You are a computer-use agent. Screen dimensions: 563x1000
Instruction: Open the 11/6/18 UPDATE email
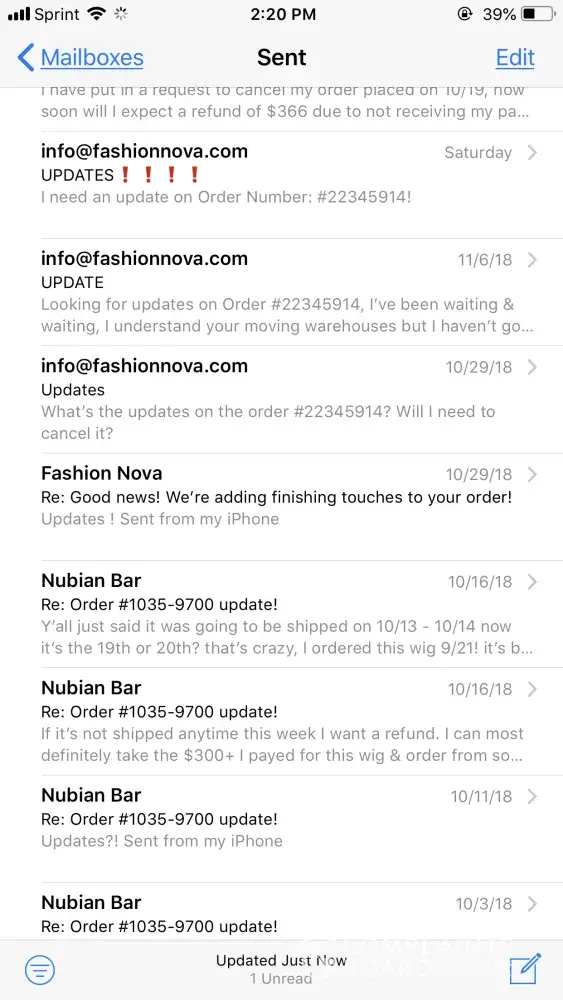click(281, 292)
